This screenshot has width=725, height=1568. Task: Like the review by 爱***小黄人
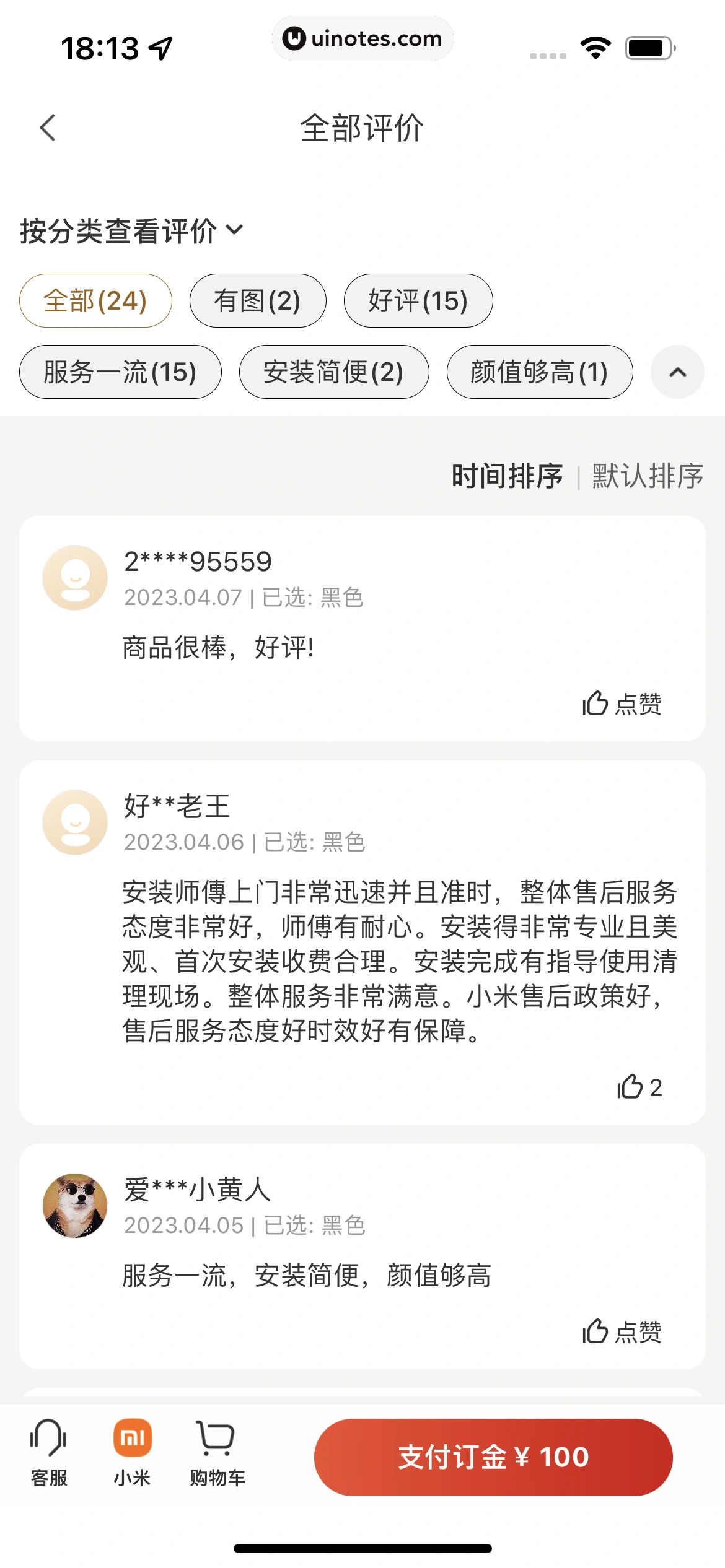coord(622,1331)
